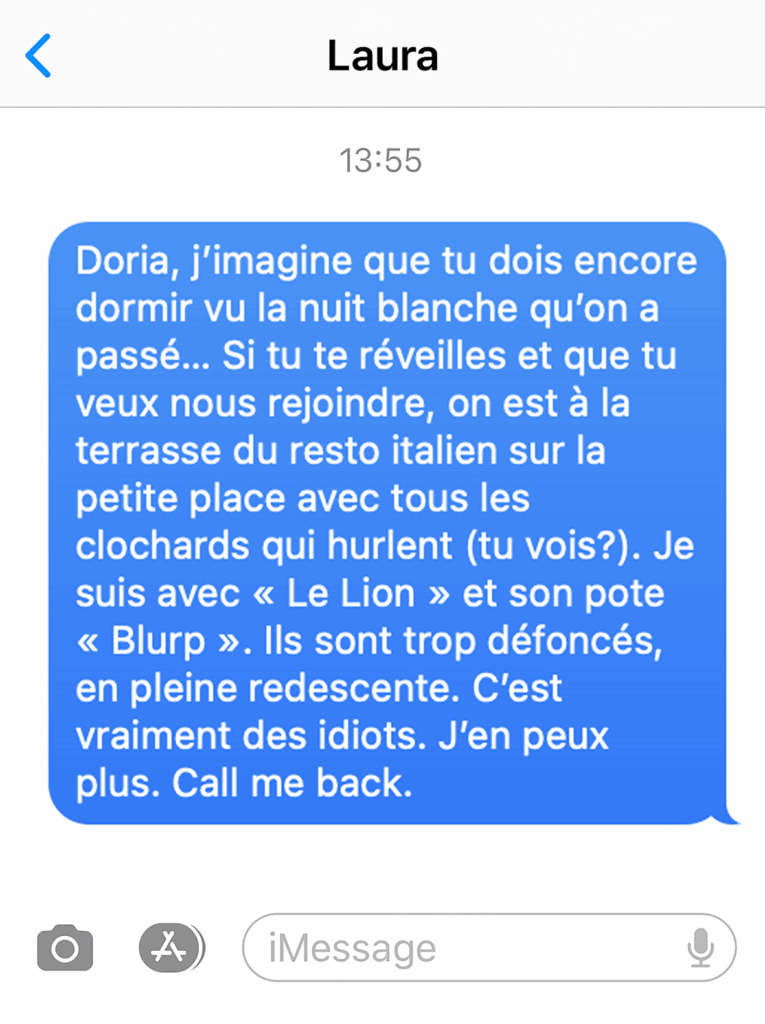Open the camera to take a photo
Viewport: 765px width, 1024px height.
(65, 947)
